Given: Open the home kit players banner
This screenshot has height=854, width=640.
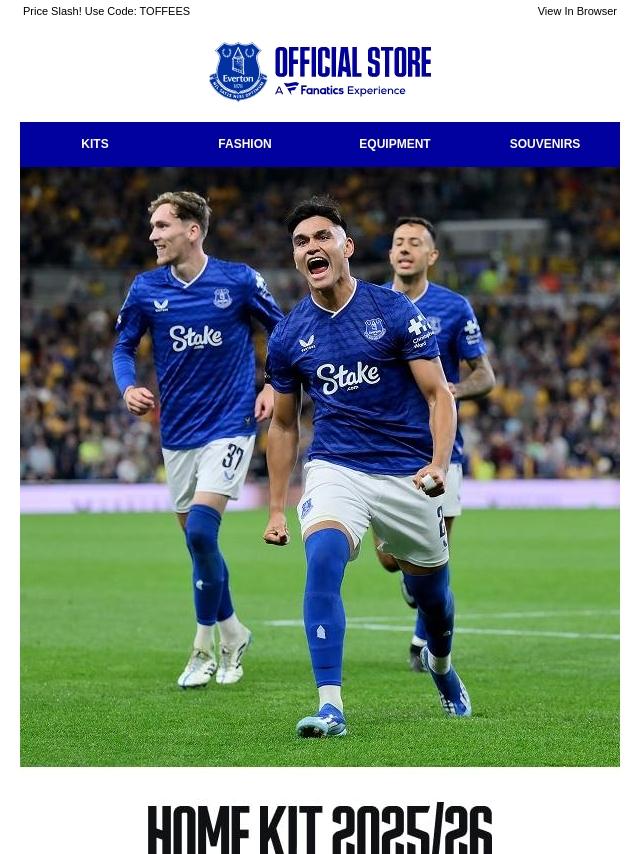Looking at the screenshot, I should click(x=320, y=467).
